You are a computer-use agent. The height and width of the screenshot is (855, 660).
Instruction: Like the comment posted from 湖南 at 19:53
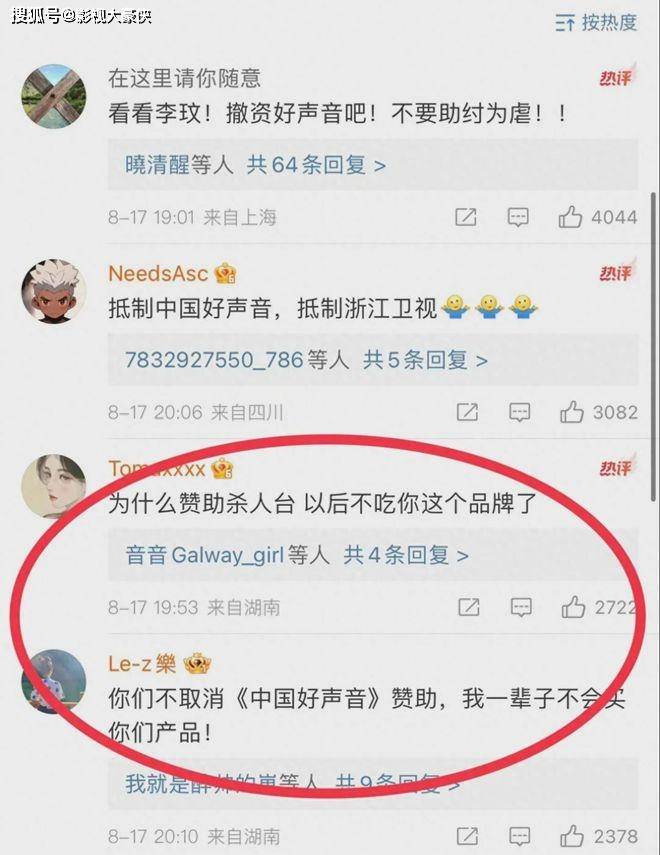pos(573,607)
